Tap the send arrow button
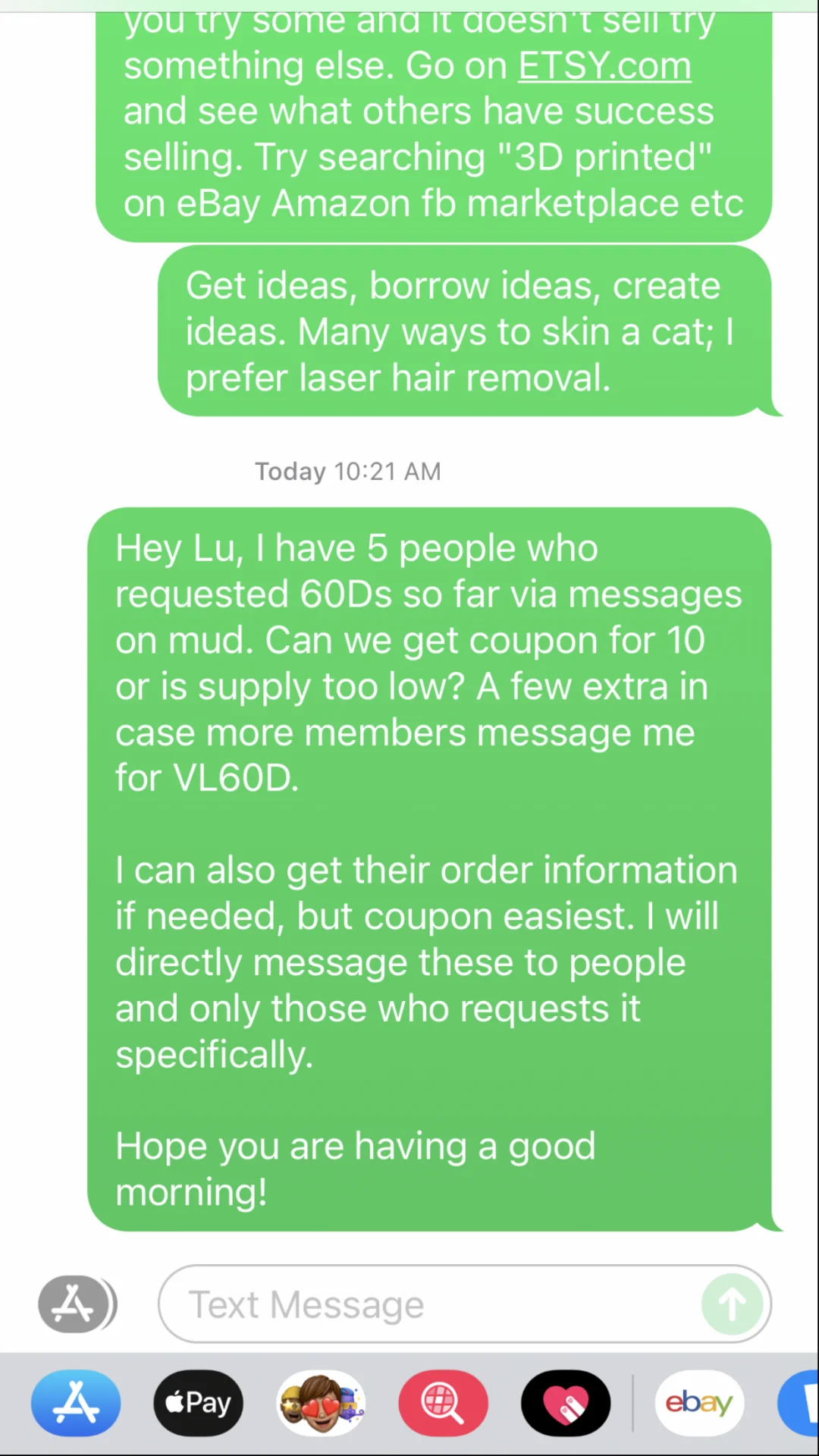Viewport: 819px width, 1456px height. tap(732, 1304)
